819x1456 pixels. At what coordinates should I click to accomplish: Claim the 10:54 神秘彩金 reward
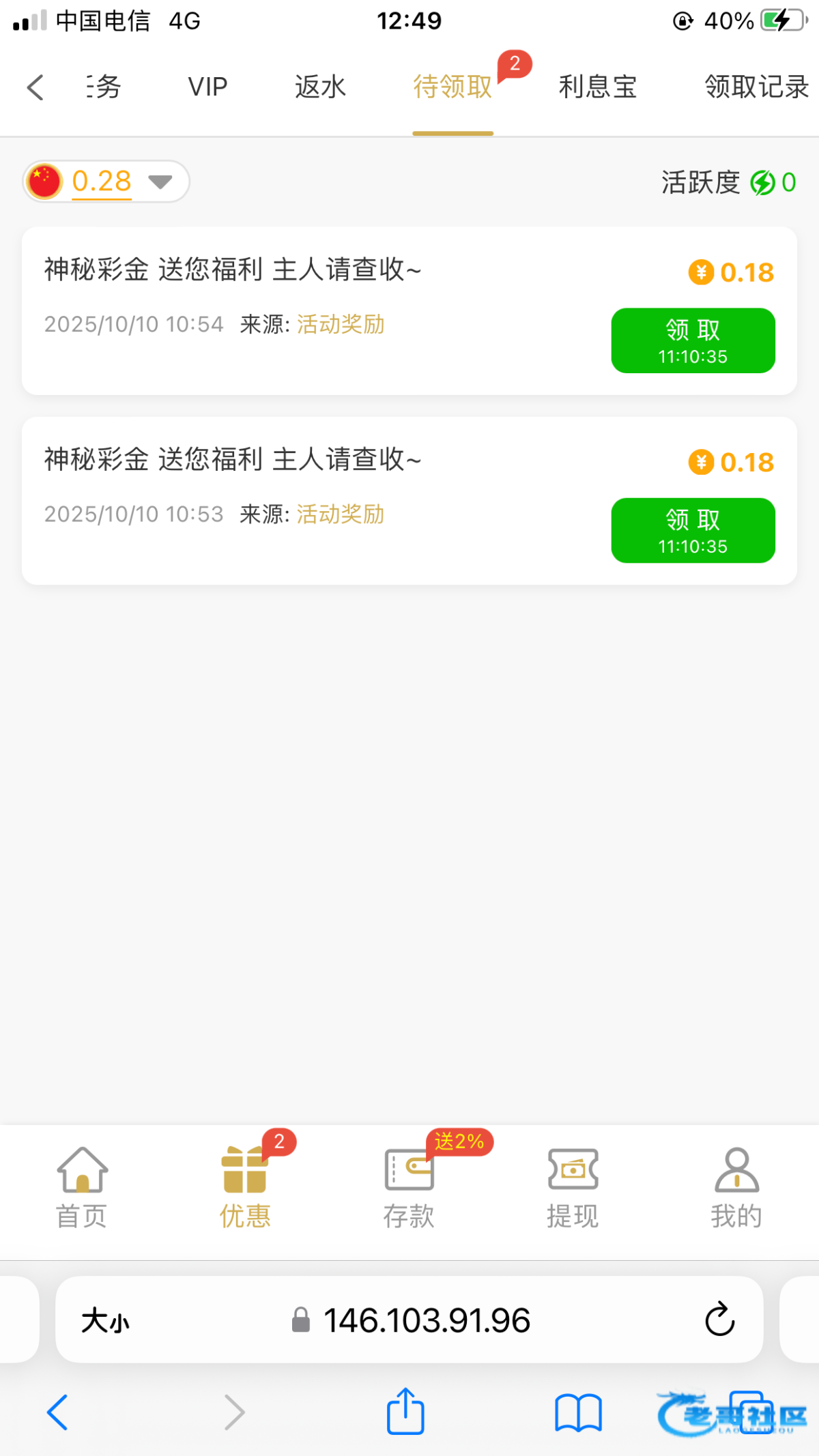693,340
